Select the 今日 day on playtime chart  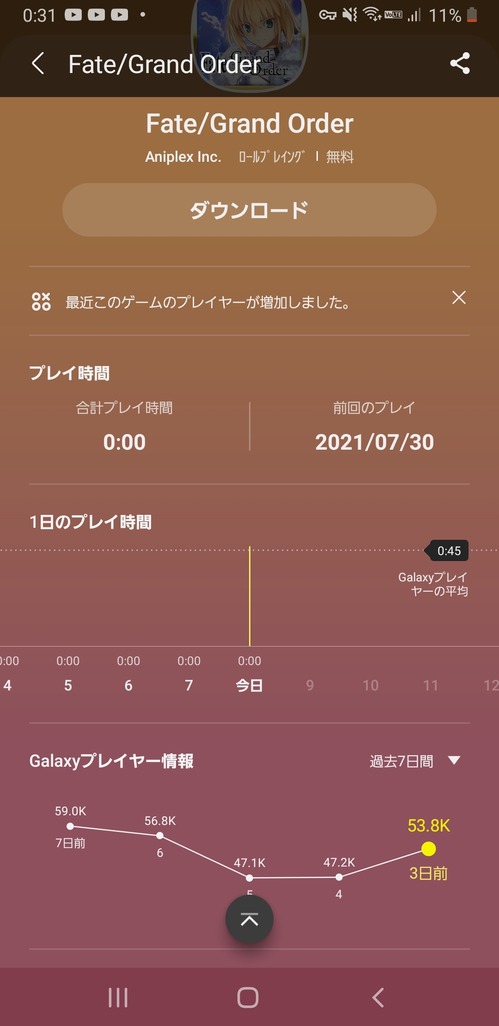pyautogui.click(x=249, y=686)
